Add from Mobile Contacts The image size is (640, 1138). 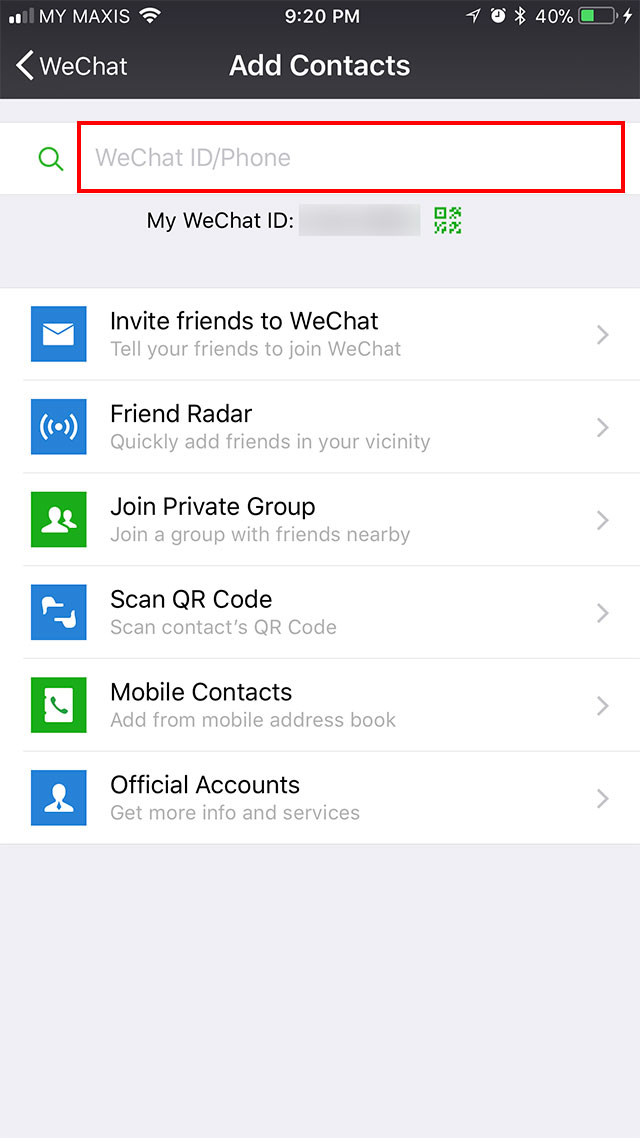coord(320,705)
